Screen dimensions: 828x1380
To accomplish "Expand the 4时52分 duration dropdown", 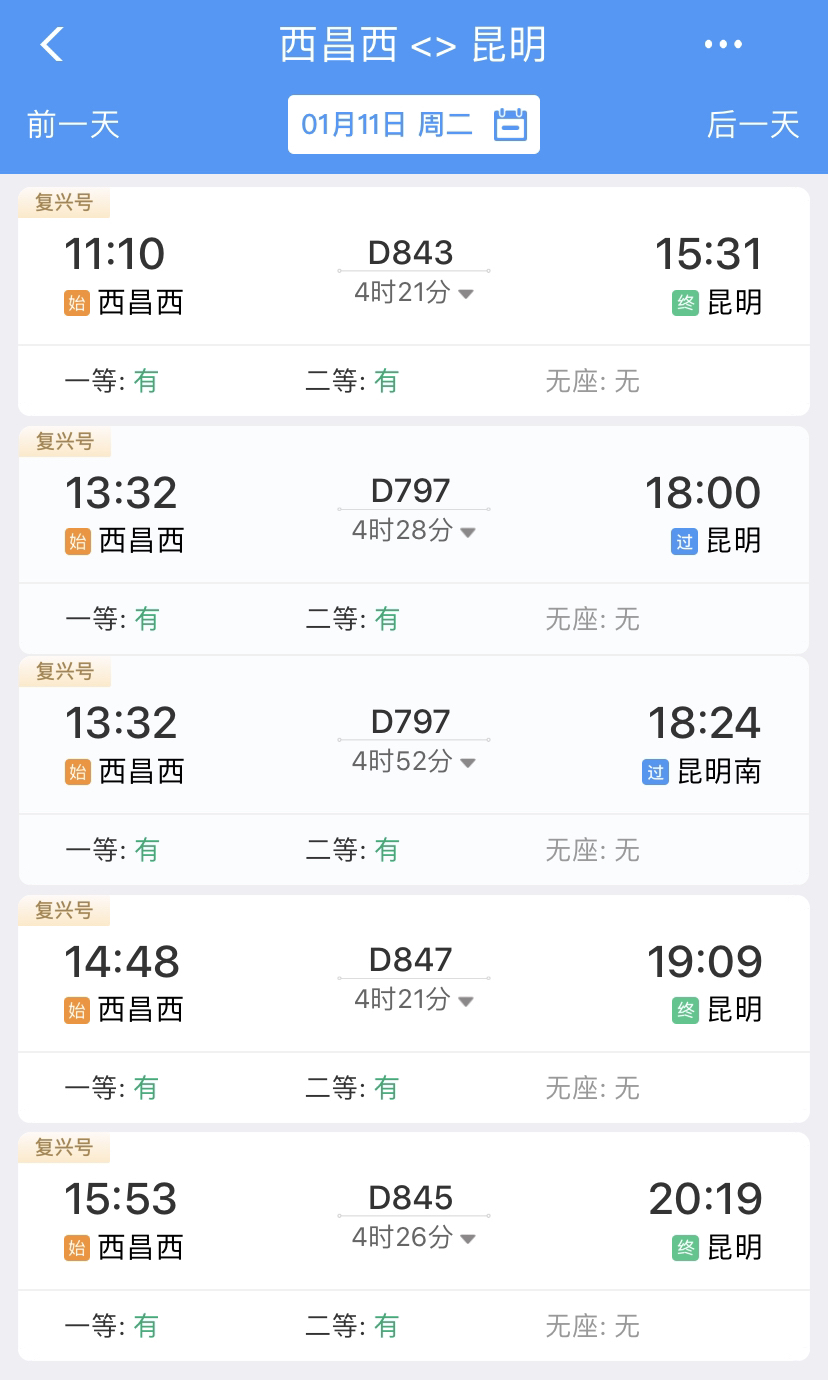I will click(414, 763).
